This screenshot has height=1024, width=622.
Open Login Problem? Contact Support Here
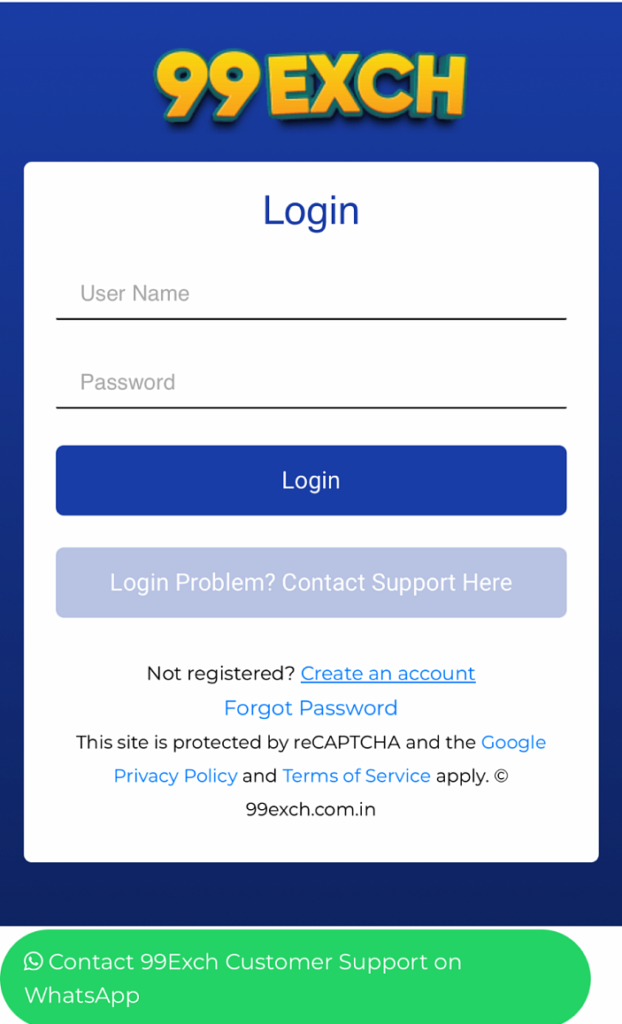tap(311, 583)
